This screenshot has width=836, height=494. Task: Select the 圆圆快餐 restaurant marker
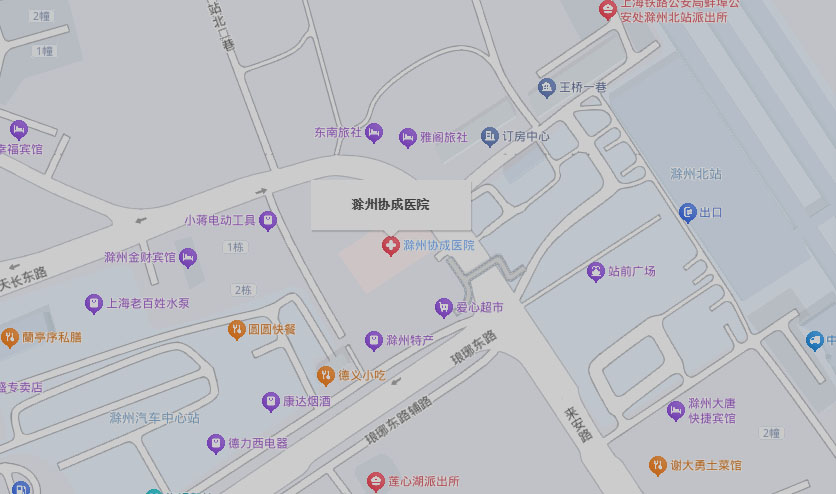point(237,328)
